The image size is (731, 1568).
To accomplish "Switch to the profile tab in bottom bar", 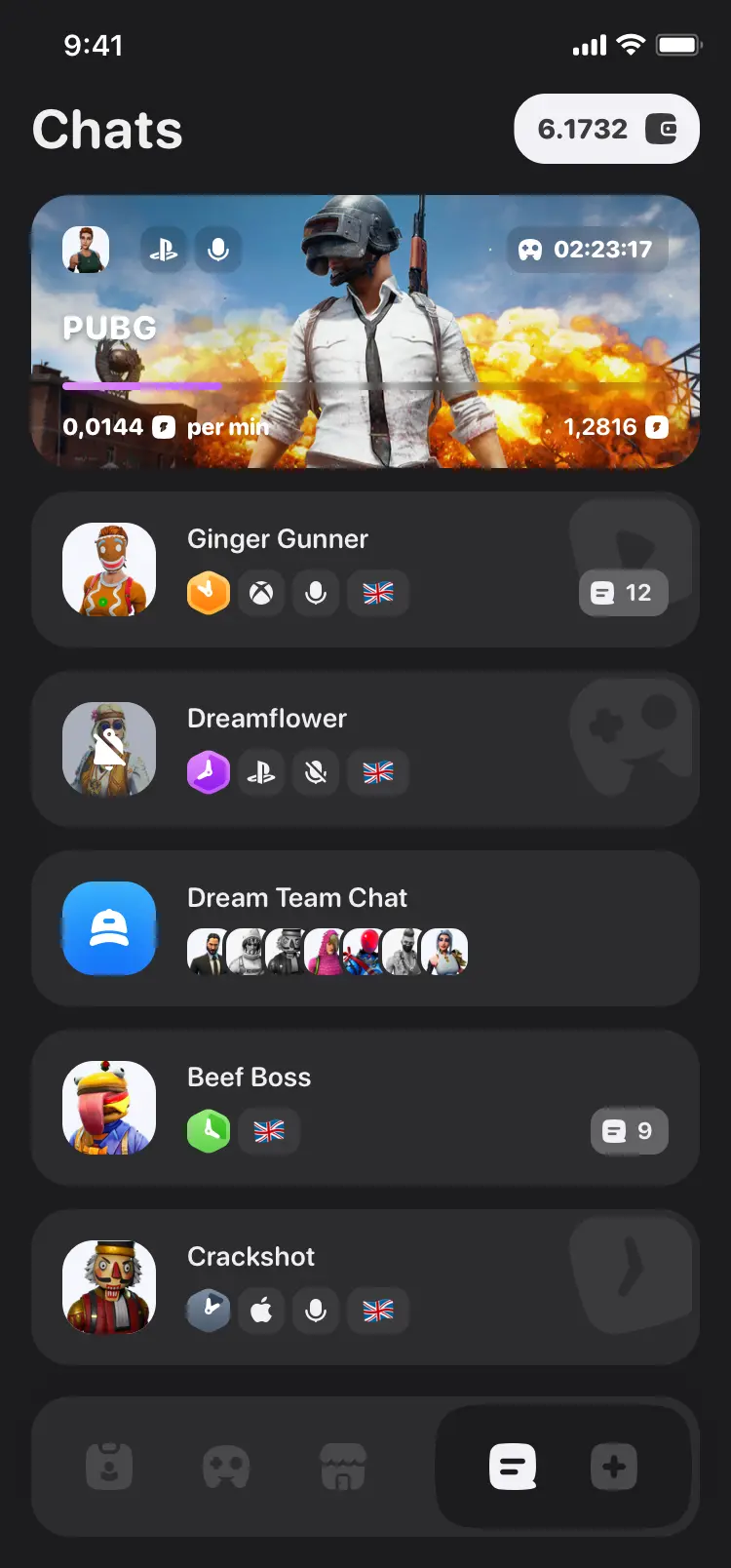I will [109, 1467].
